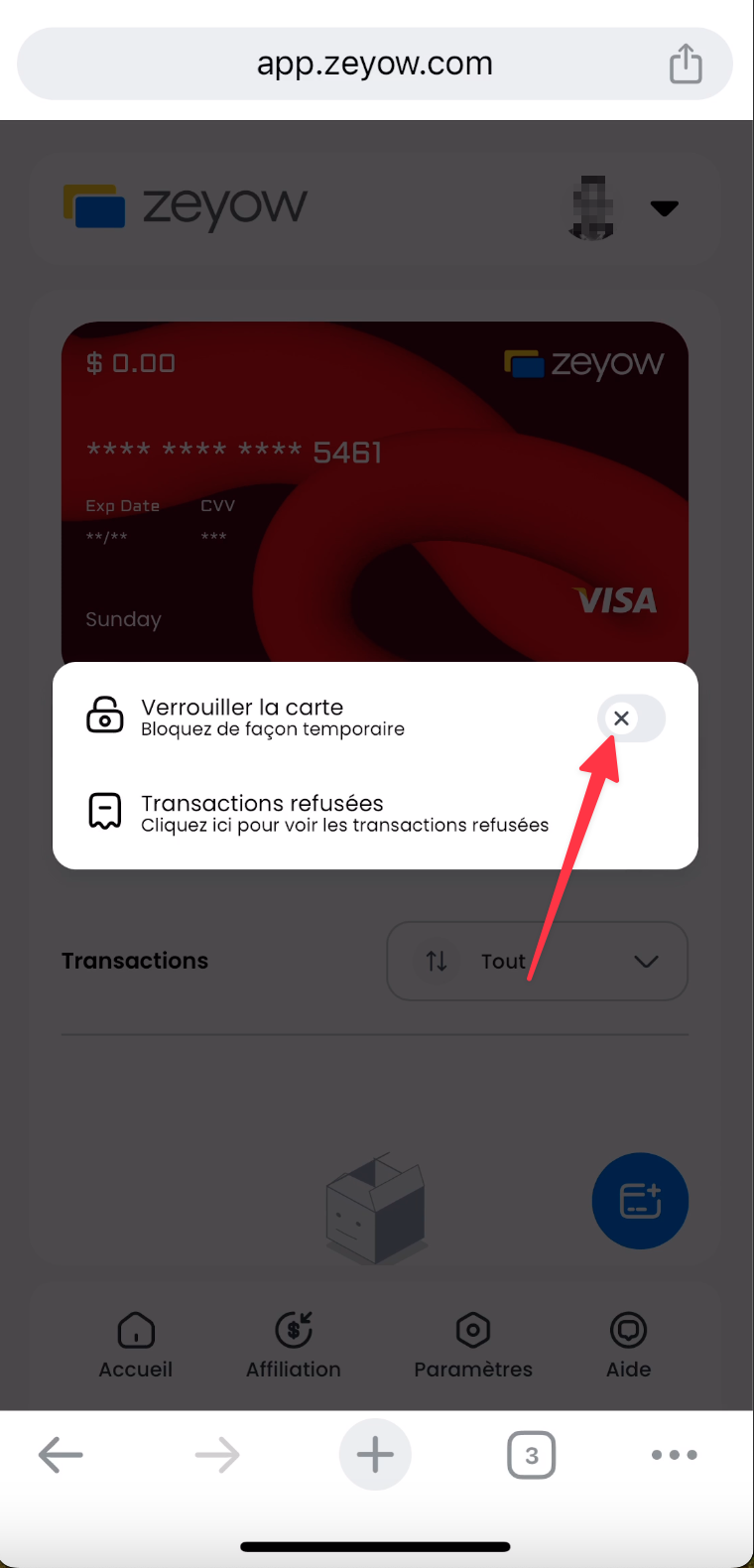Expand the Tout transactions filter

click(x=537, y=961)
